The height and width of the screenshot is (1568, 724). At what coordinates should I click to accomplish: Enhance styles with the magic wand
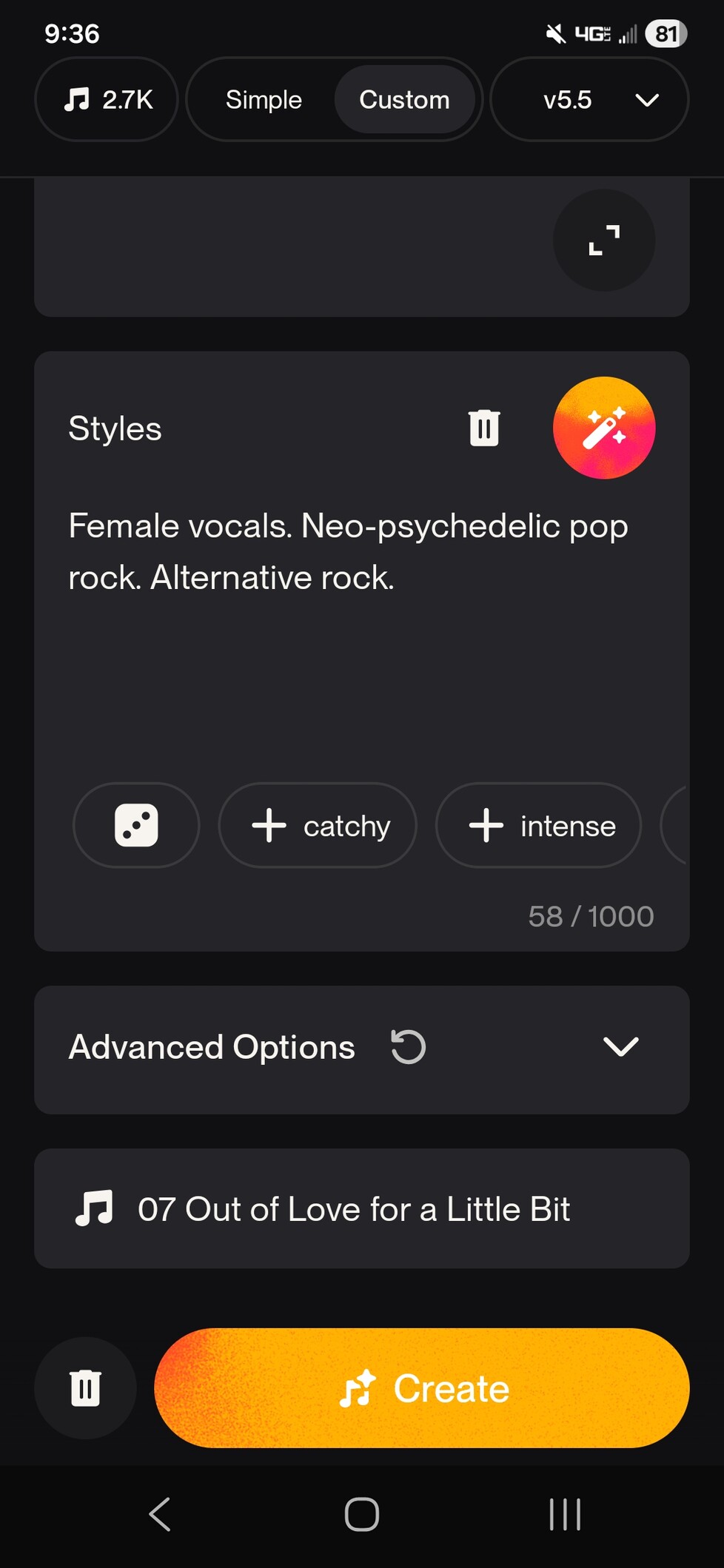point(603,428)
